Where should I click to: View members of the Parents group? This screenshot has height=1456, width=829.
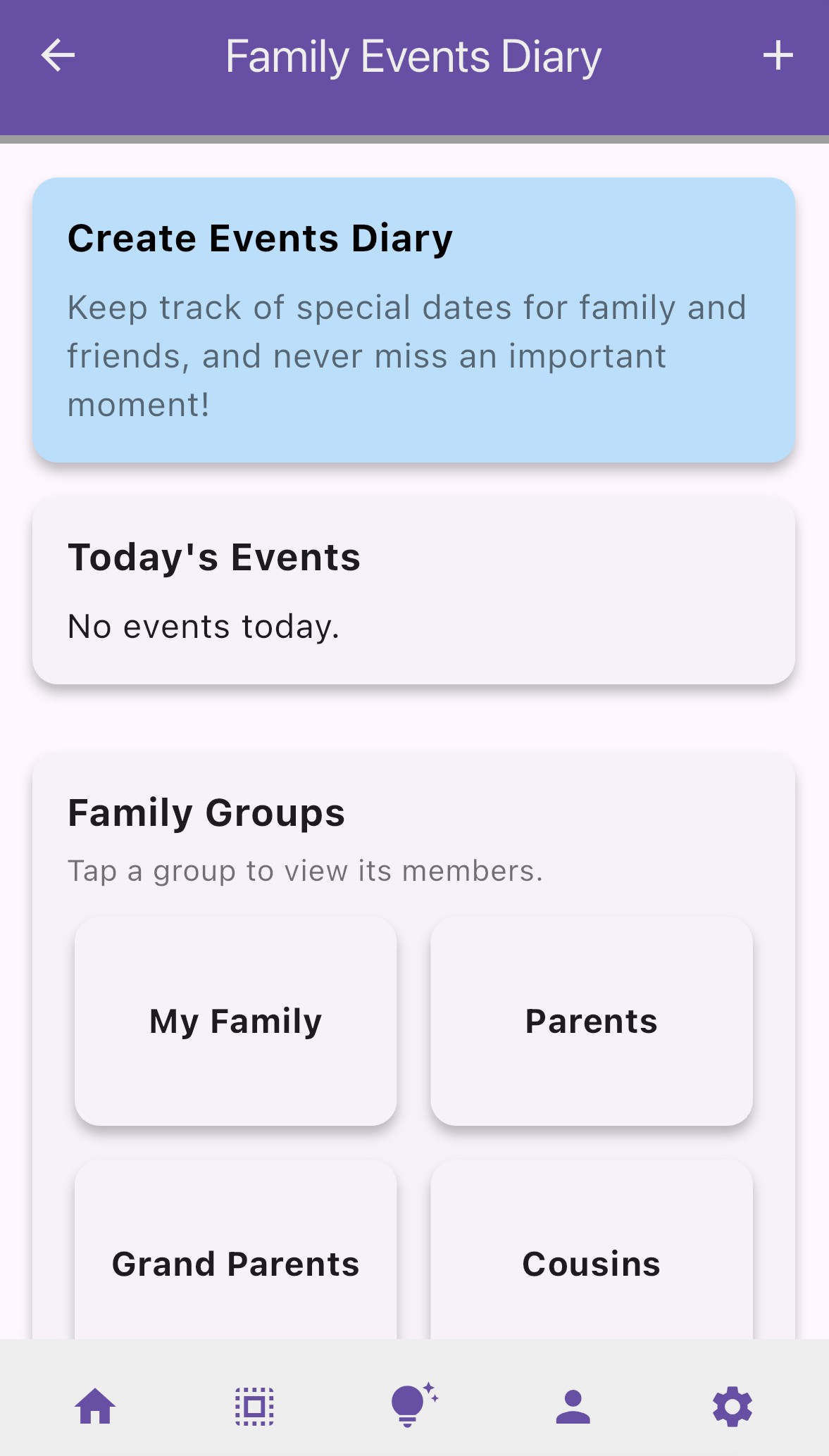(x=592, y=1021)
